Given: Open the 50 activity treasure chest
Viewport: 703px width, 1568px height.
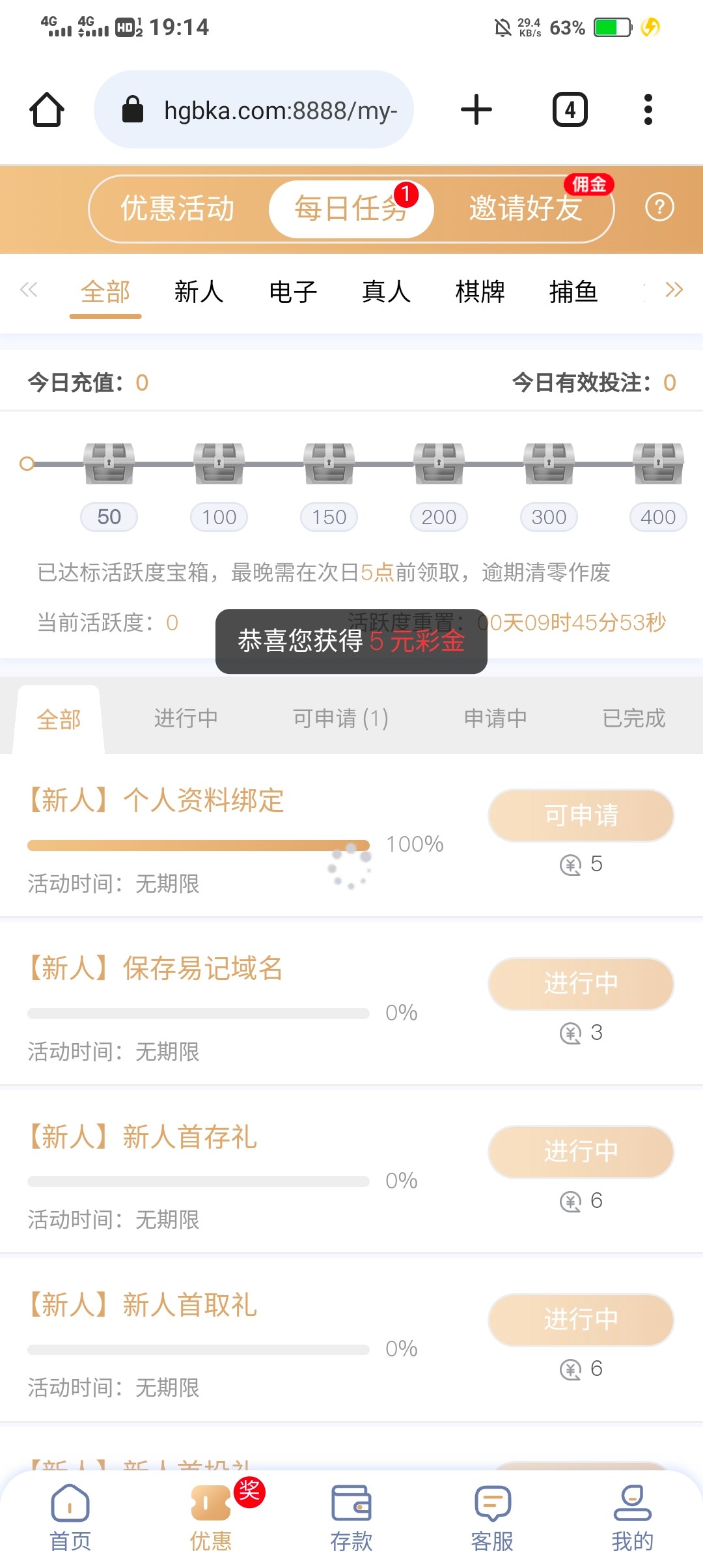Looking at the screenshot, I should click(x=109, y=464).
